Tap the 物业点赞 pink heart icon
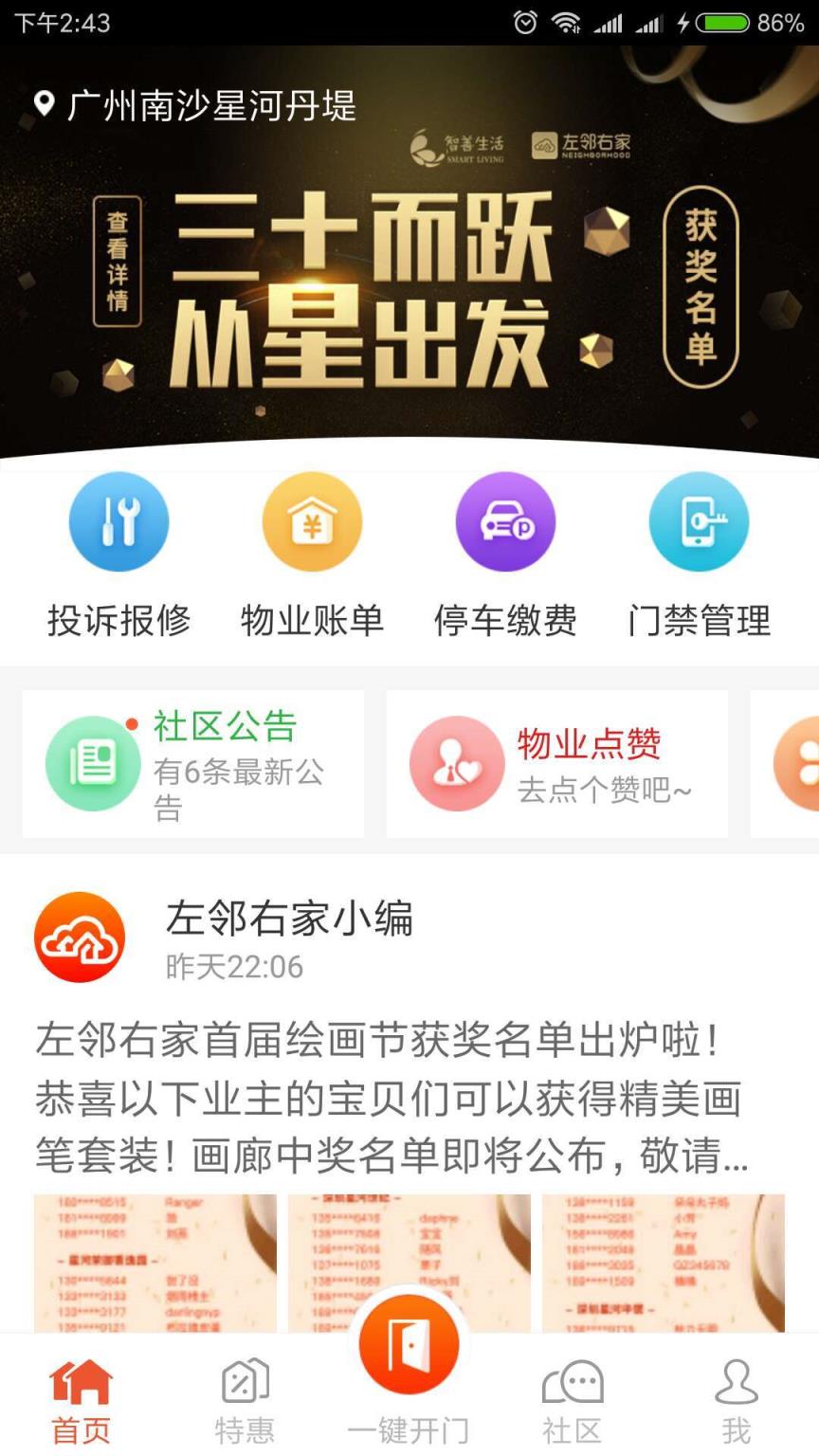The height and width of the screenshot is (1456, 819). (x=455, y=763)
